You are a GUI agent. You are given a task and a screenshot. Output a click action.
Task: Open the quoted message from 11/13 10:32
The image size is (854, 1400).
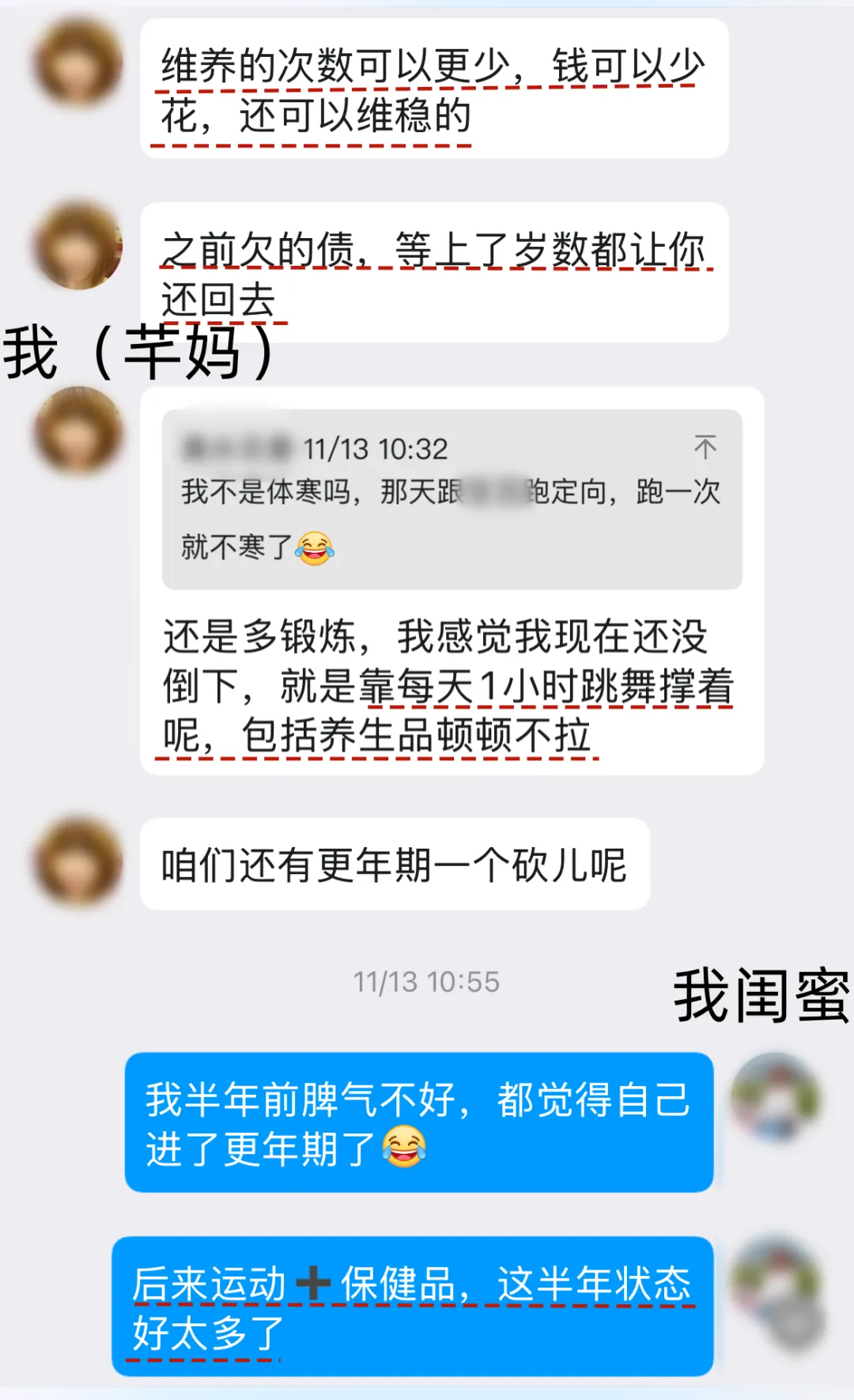click(452, 499)
